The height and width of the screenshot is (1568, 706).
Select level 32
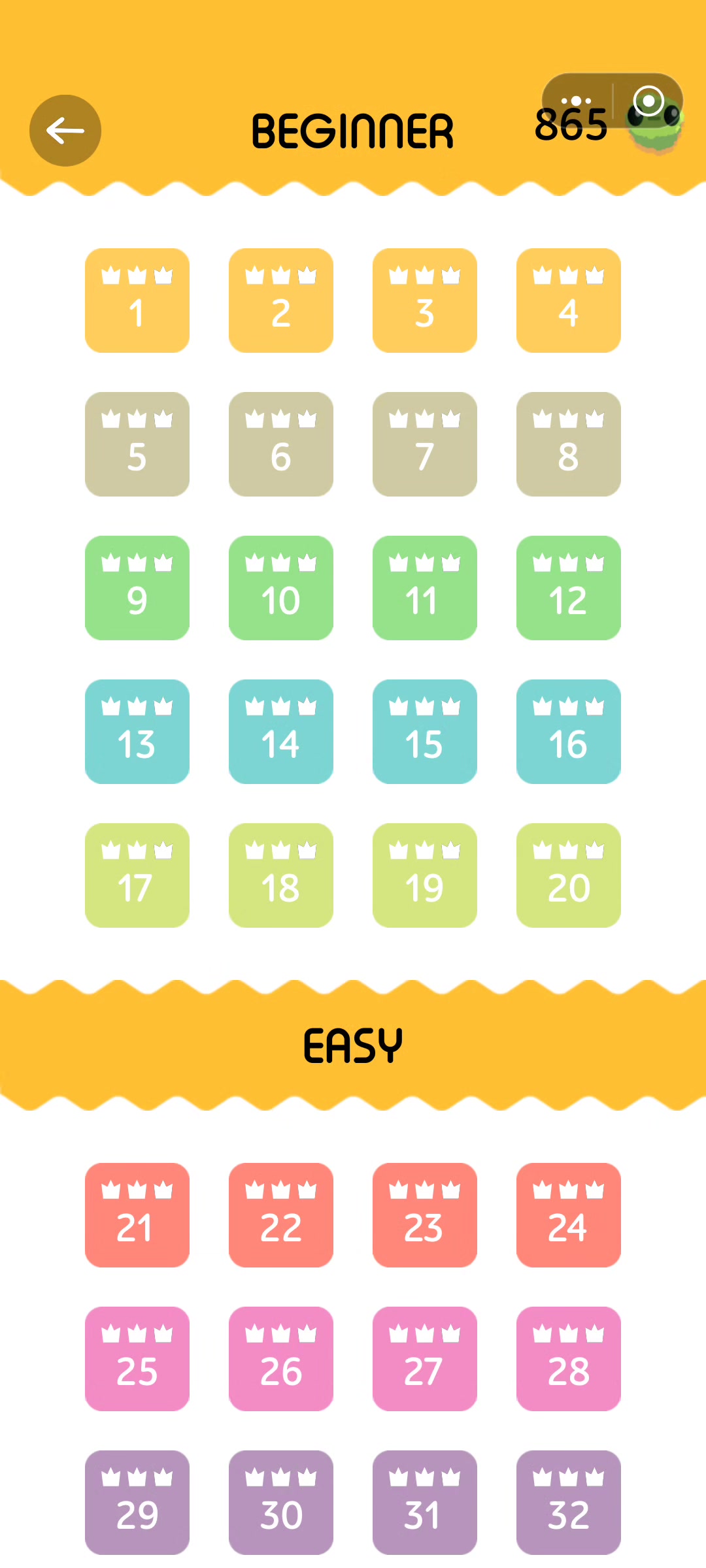[x=569, y=1503]
